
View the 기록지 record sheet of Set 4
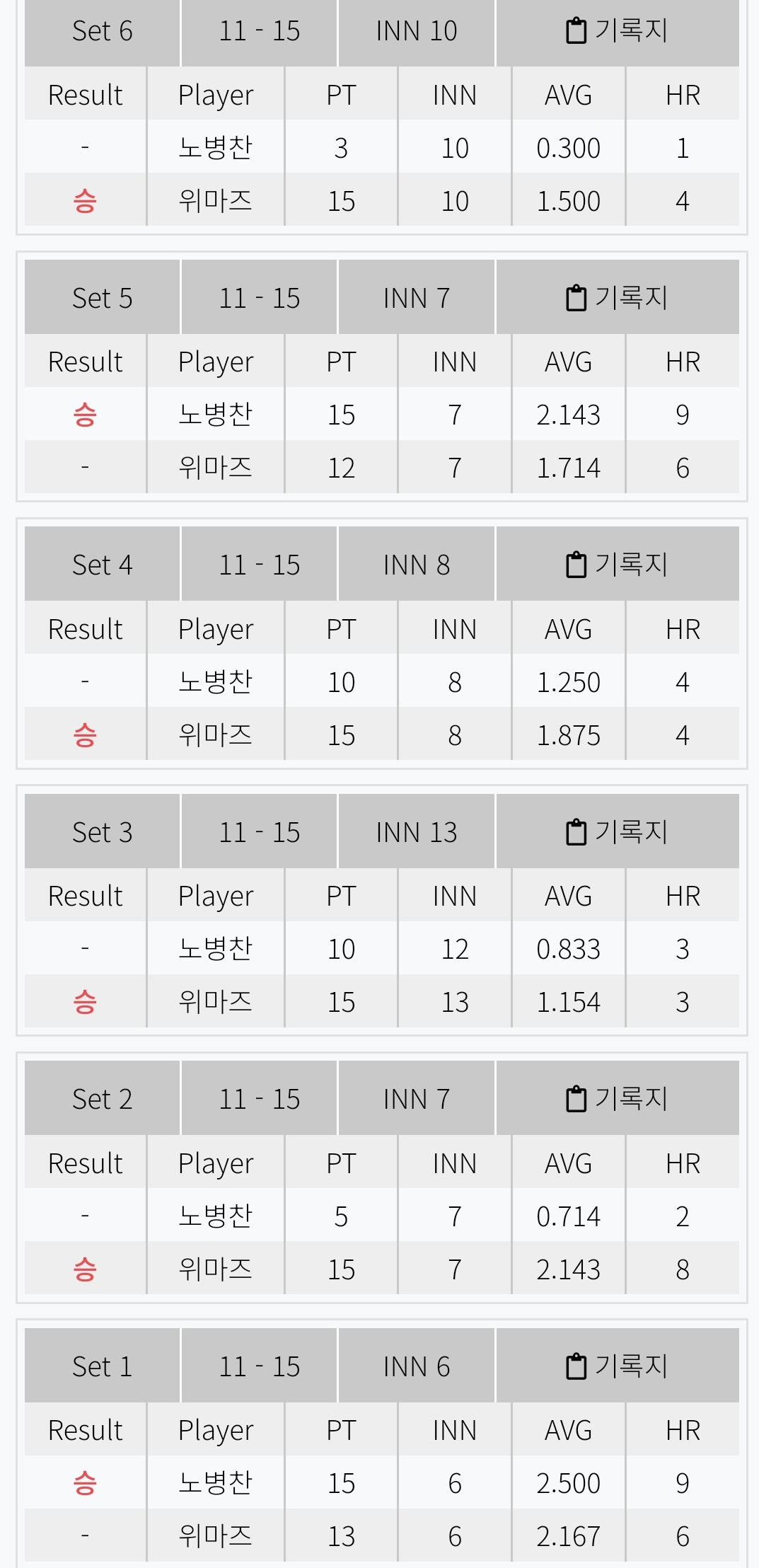click(618, 565)
